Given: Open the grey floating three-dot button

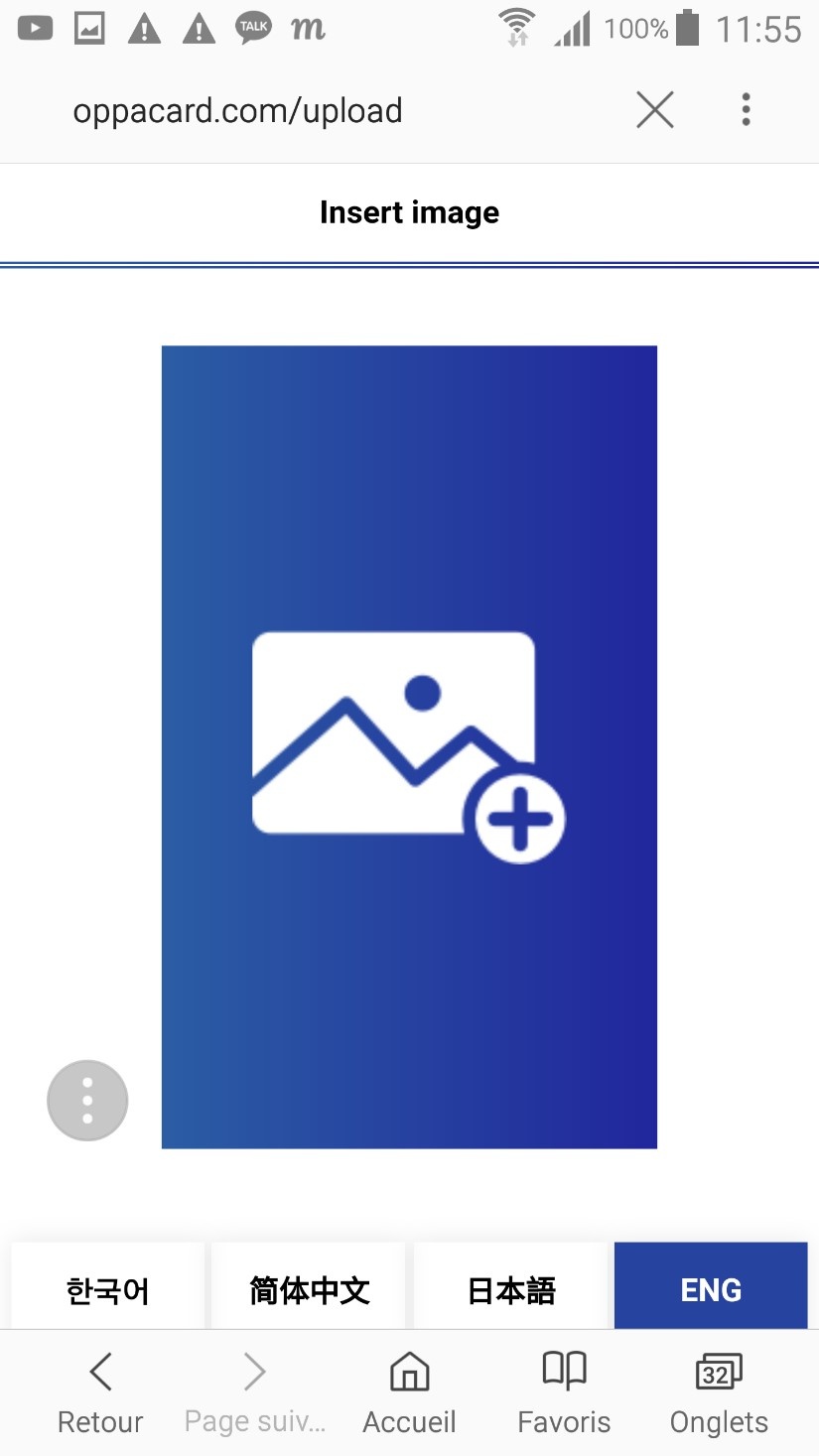Looking at the screenshot, I should [x=87, y=1100].
